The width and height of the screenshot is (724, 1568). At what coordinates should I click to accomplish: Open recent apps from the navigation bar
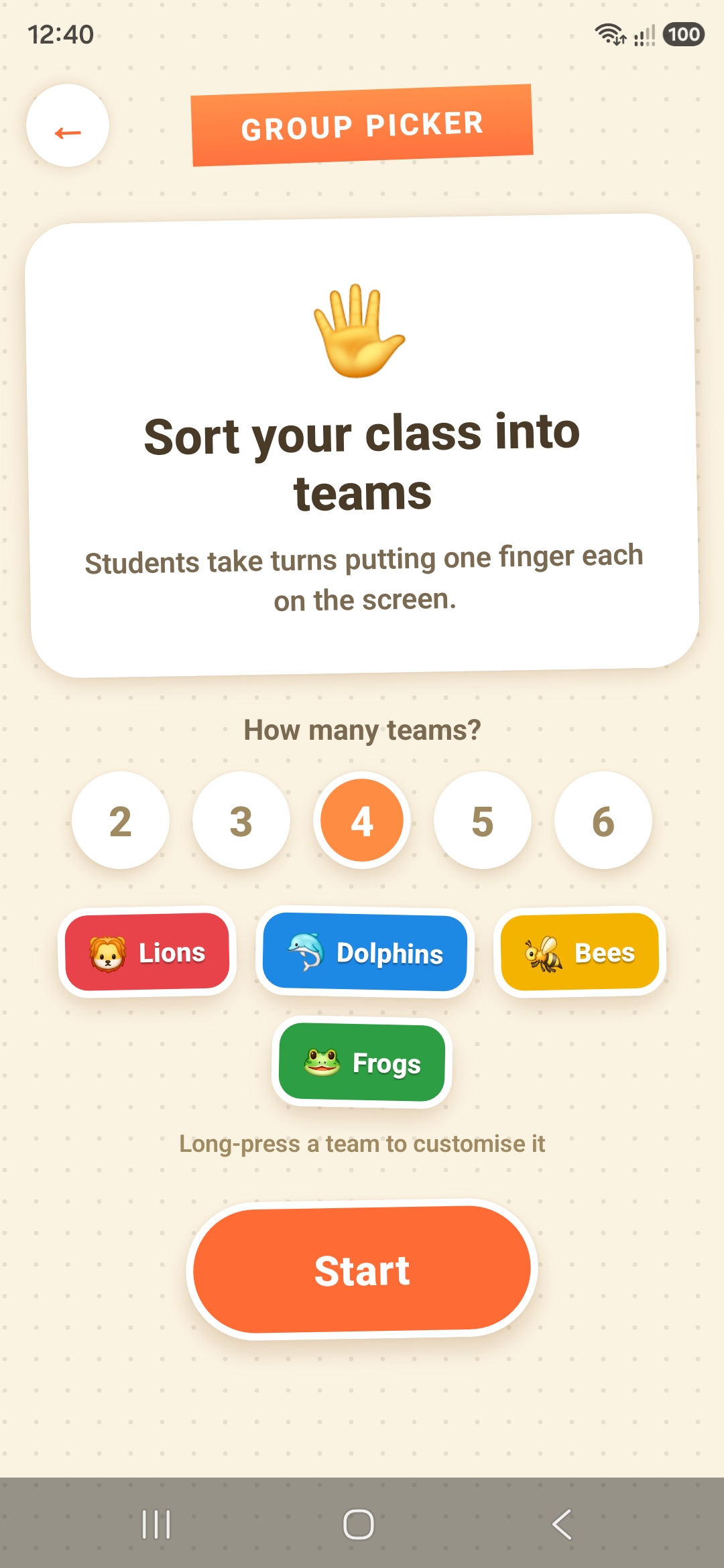pos(156,1524)
